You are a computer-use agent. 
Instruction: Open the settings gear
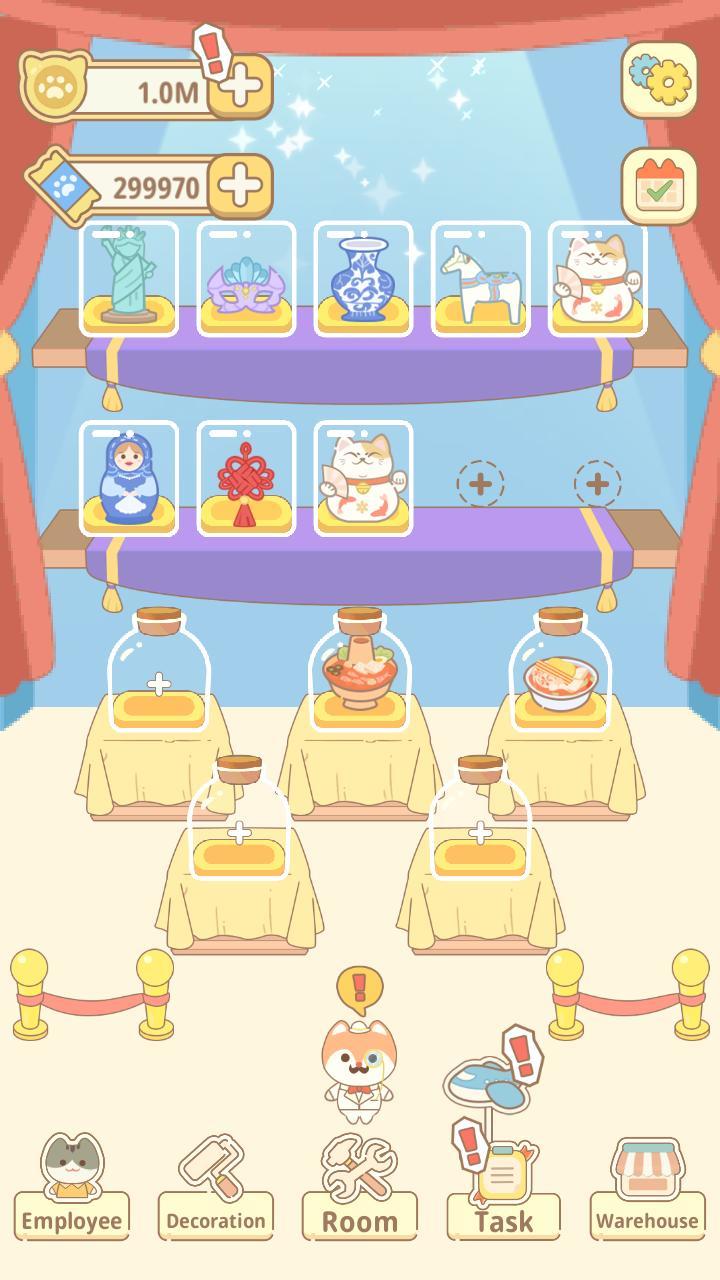[x=659, y=80]
